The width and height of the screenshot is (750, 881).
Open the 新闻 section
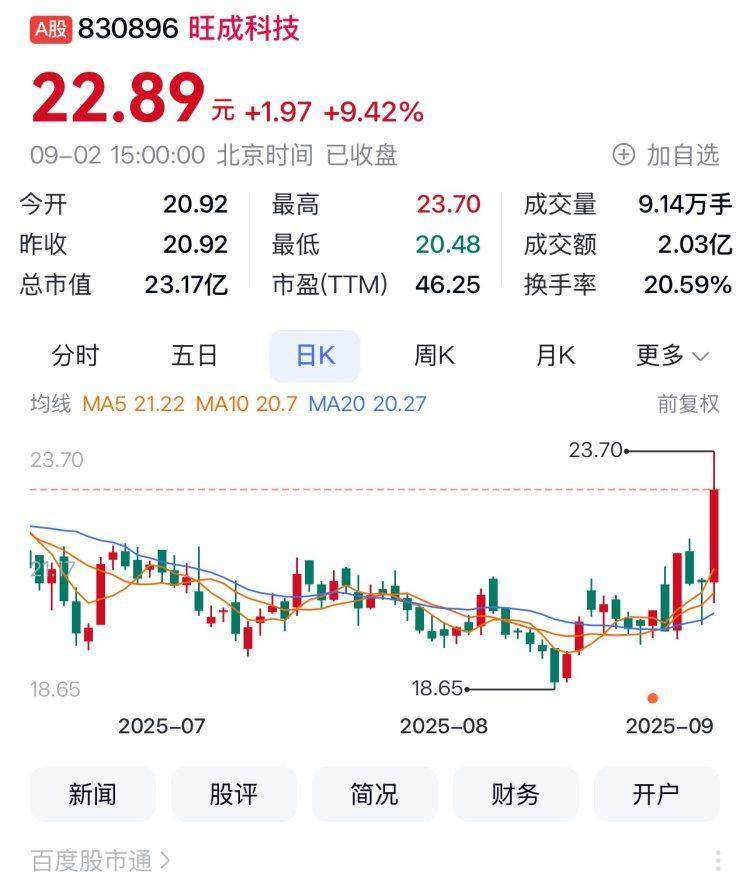[93, 794]
